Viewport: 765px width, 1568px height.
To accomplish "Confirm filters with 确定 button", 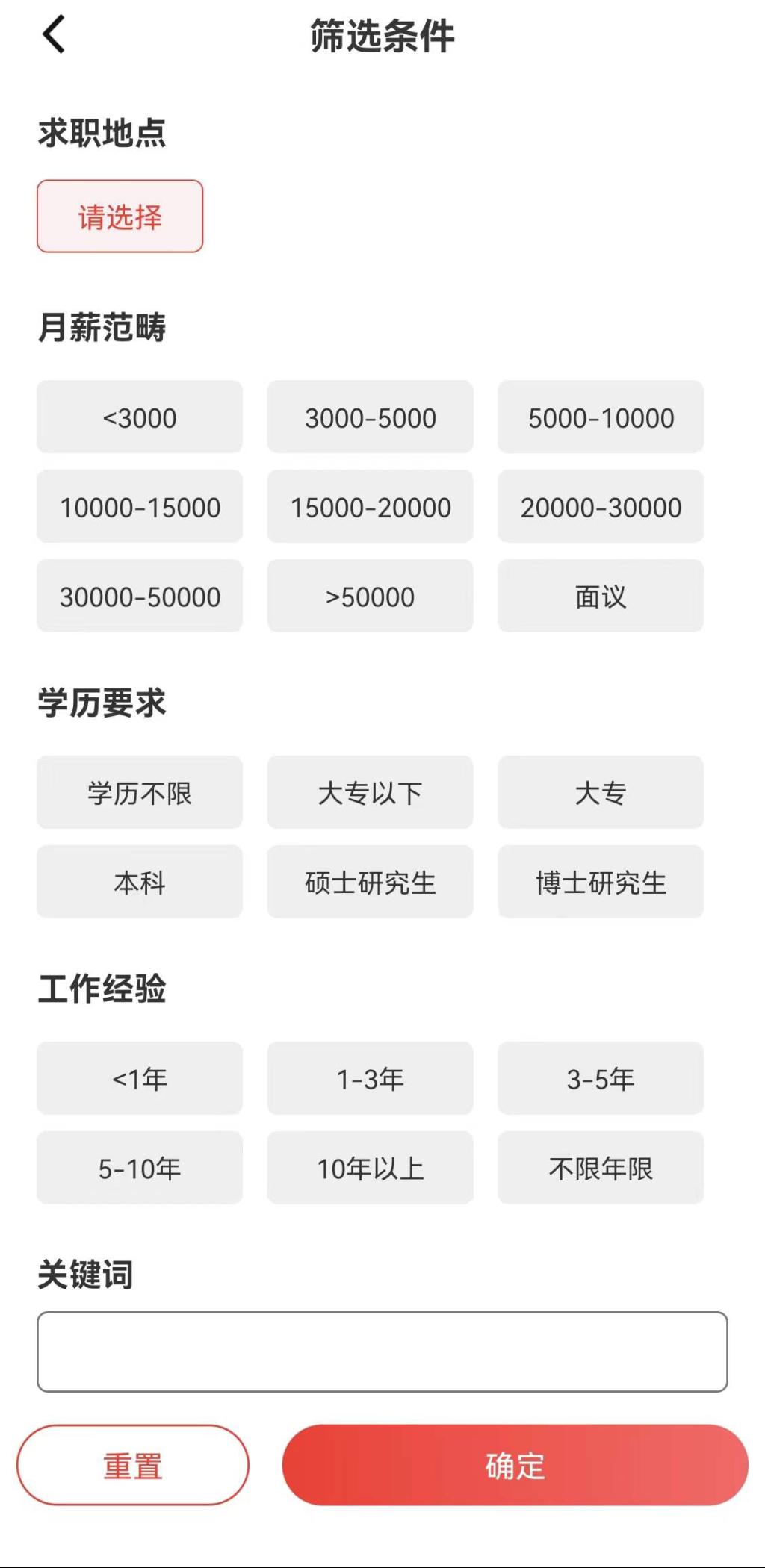I will point(515,1465).
